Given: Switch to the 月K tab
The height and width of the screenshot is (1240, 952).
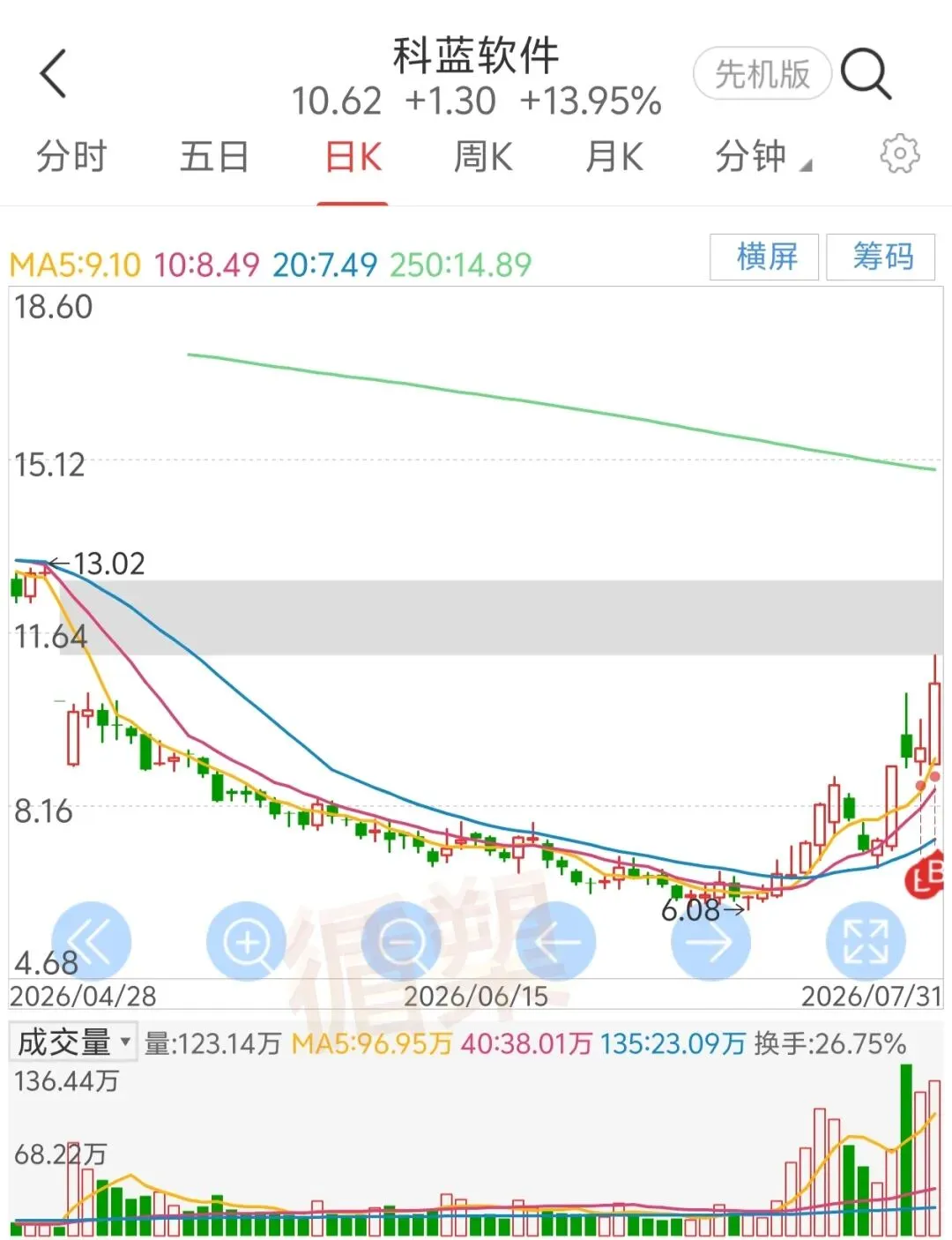Looking at the screenshot, I should tap(614, 157).
